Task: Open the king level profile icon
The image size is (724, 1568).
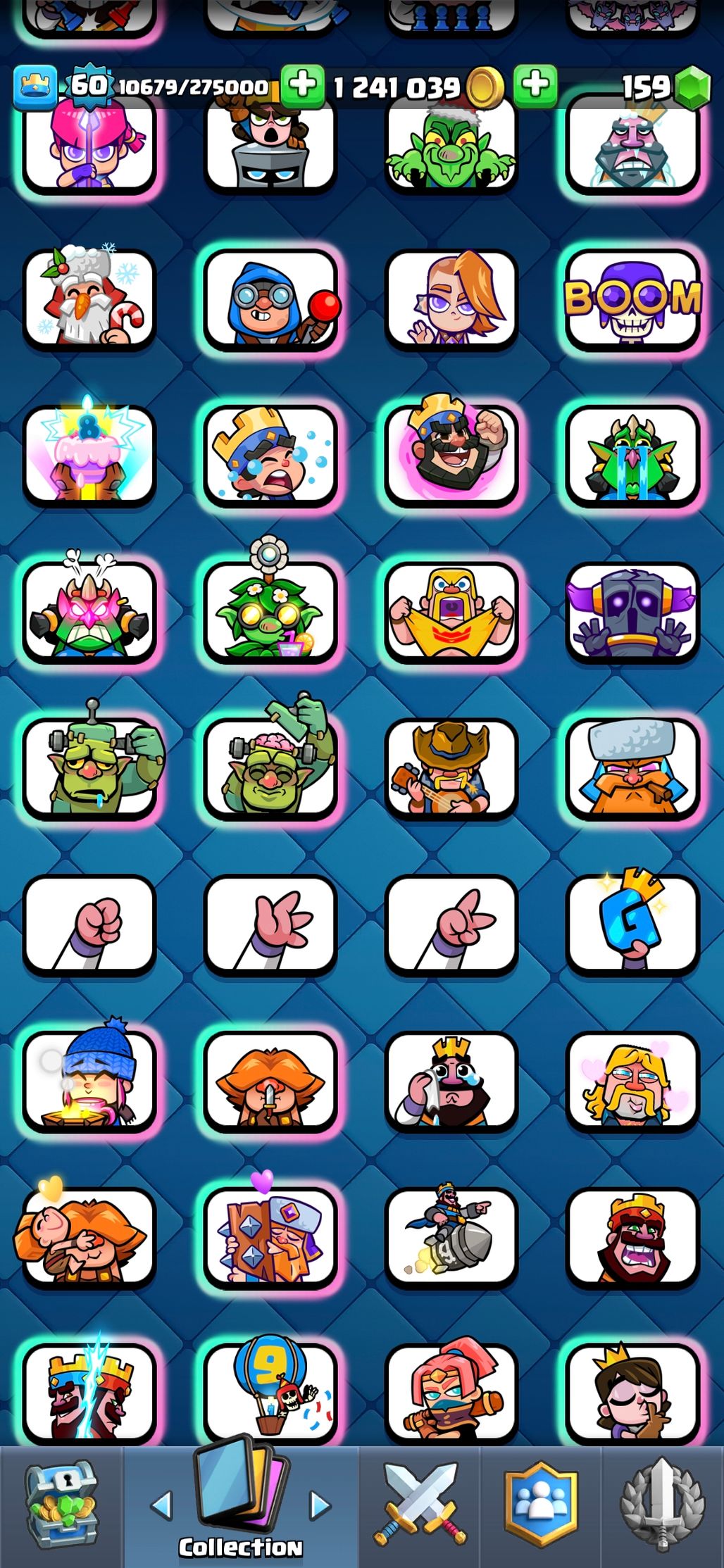Action: (x=35, y=87)
